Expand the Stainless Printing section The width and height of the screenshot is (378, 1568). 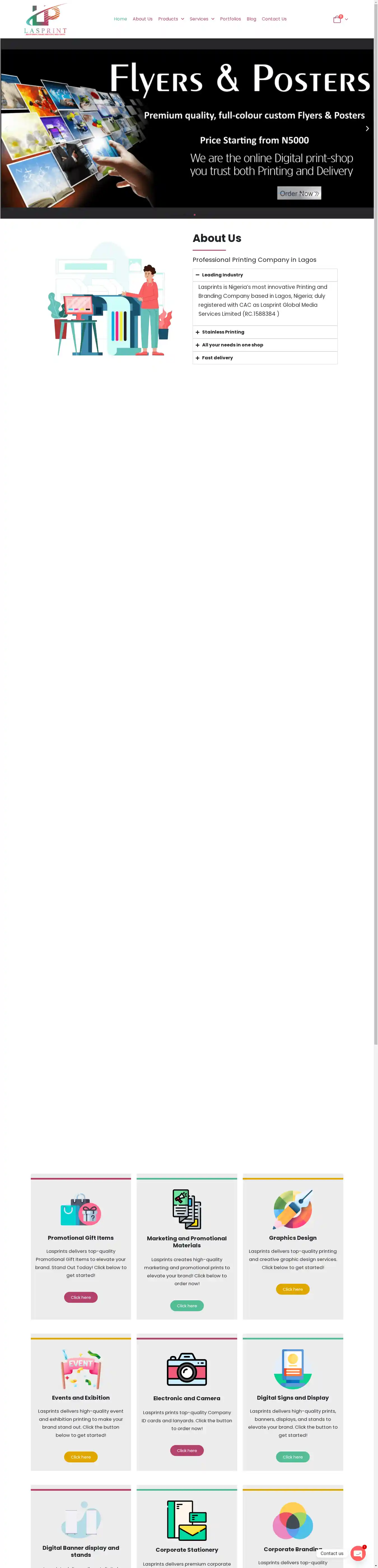pyautogui.click(x=223, y=332)
